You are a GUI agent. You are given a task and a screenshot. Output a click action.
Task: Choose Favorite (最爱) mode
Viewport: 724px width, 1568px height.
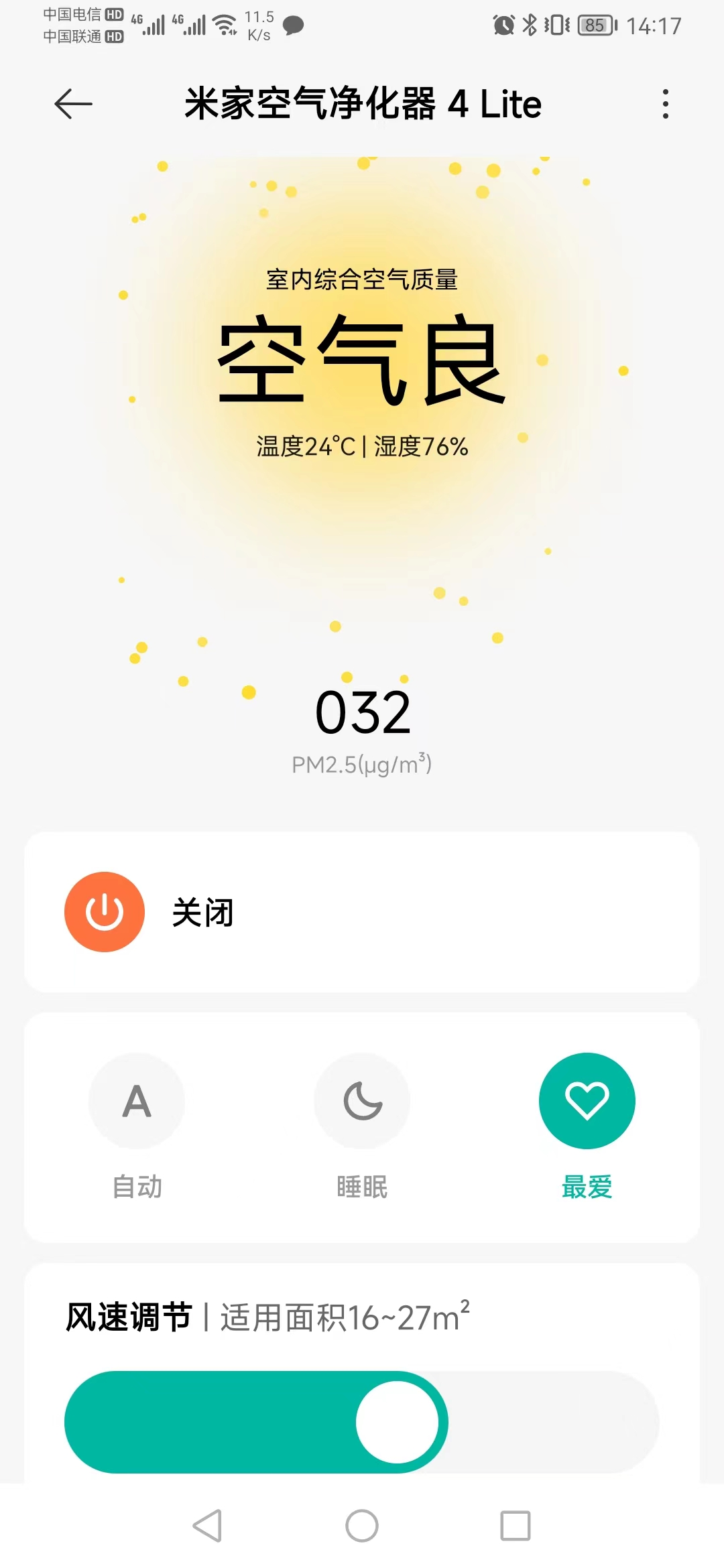(x=587, y=1101)
